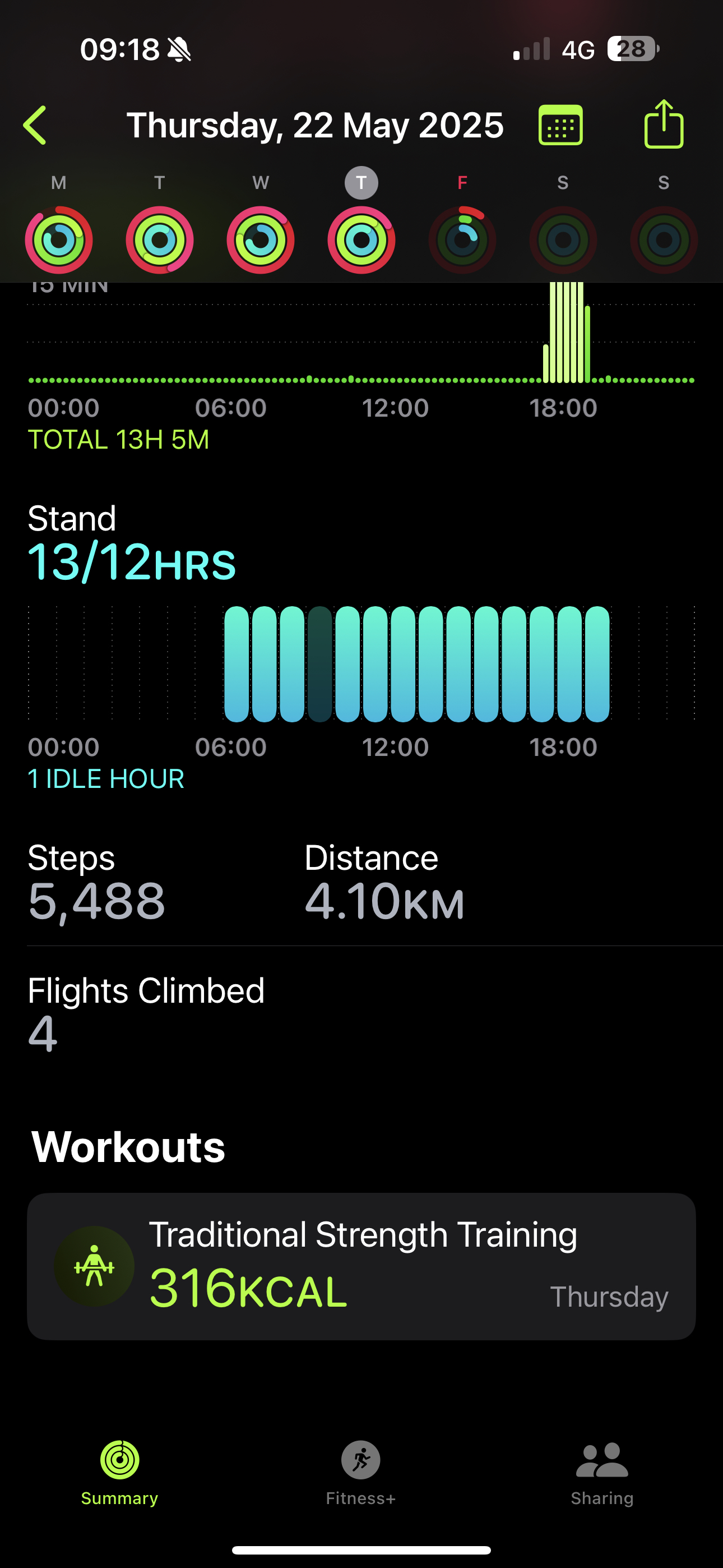The height and width of the screenshot is (1568, 723).
Task: Open the Traditional Strength Training workout
Action: pyautogui.click(x=361, y=1266)
